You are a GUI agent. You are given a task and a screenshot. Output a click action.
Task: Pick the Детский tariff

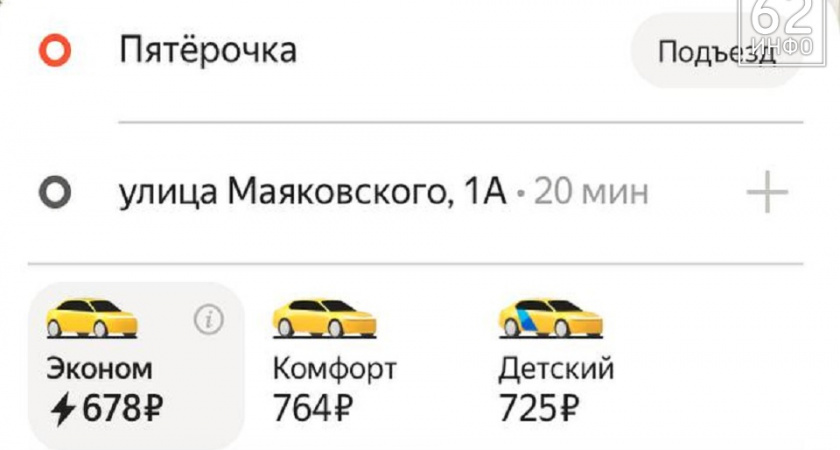point(556,364)
